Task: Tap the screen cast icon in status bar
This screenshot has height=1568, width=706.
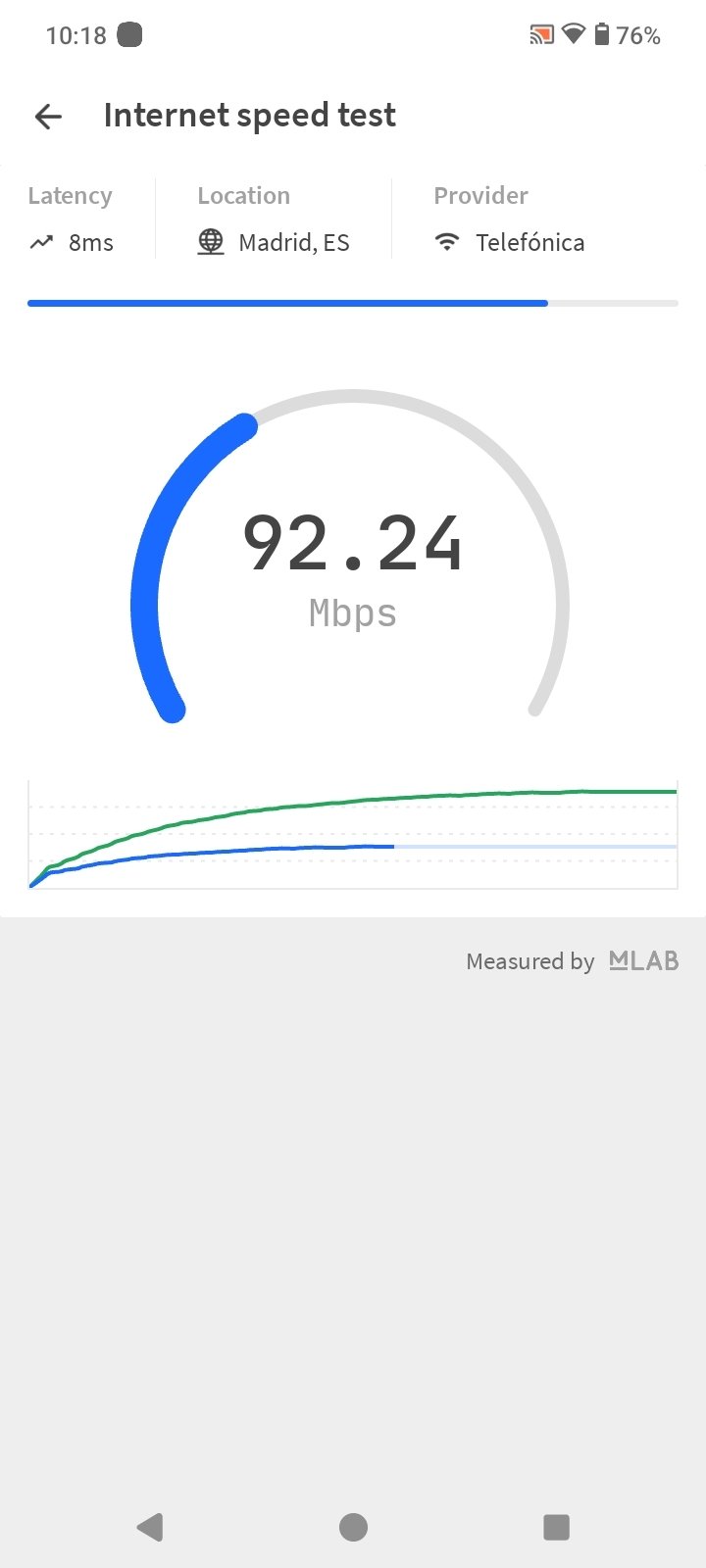Action: [540, 34]
